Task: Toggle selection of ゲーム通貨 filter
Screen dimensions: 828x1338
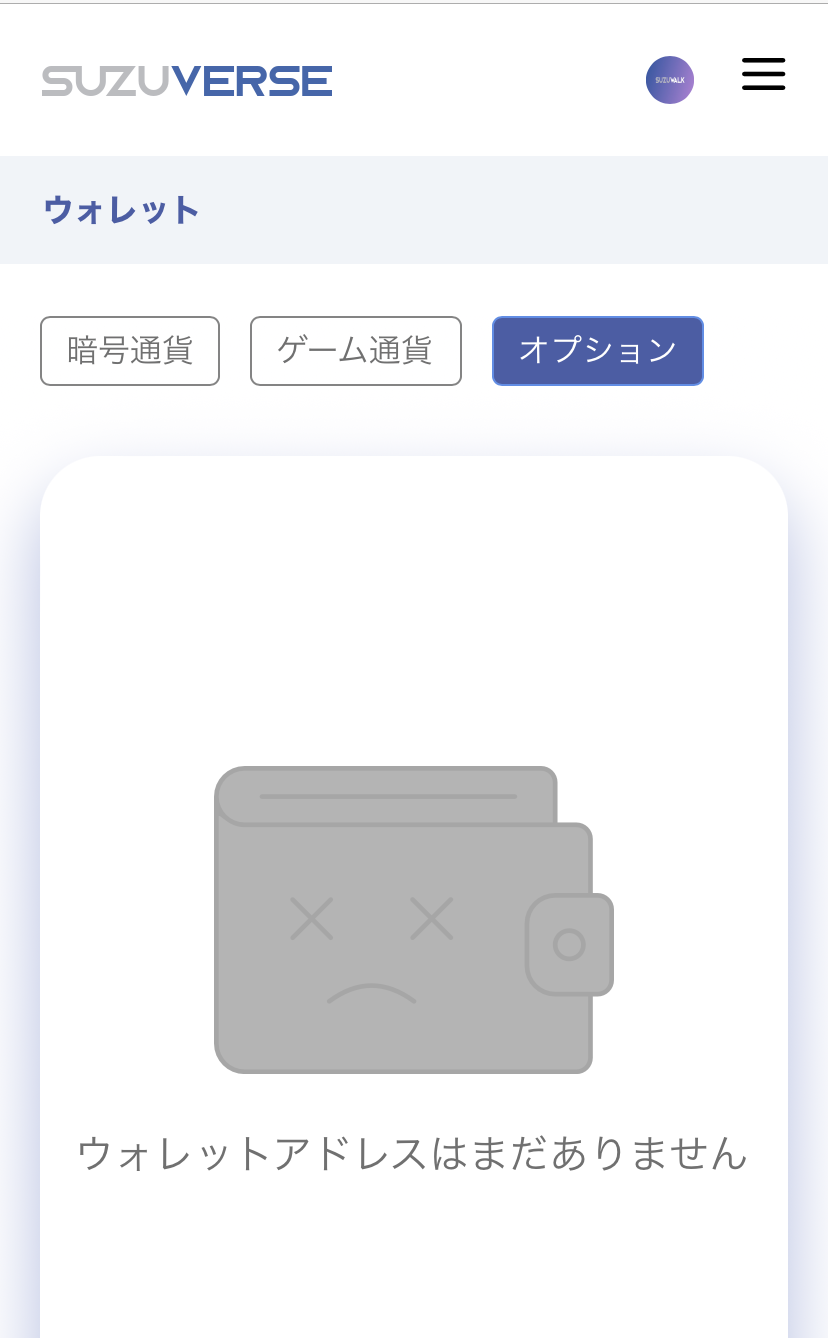Action: pos(355,350)
